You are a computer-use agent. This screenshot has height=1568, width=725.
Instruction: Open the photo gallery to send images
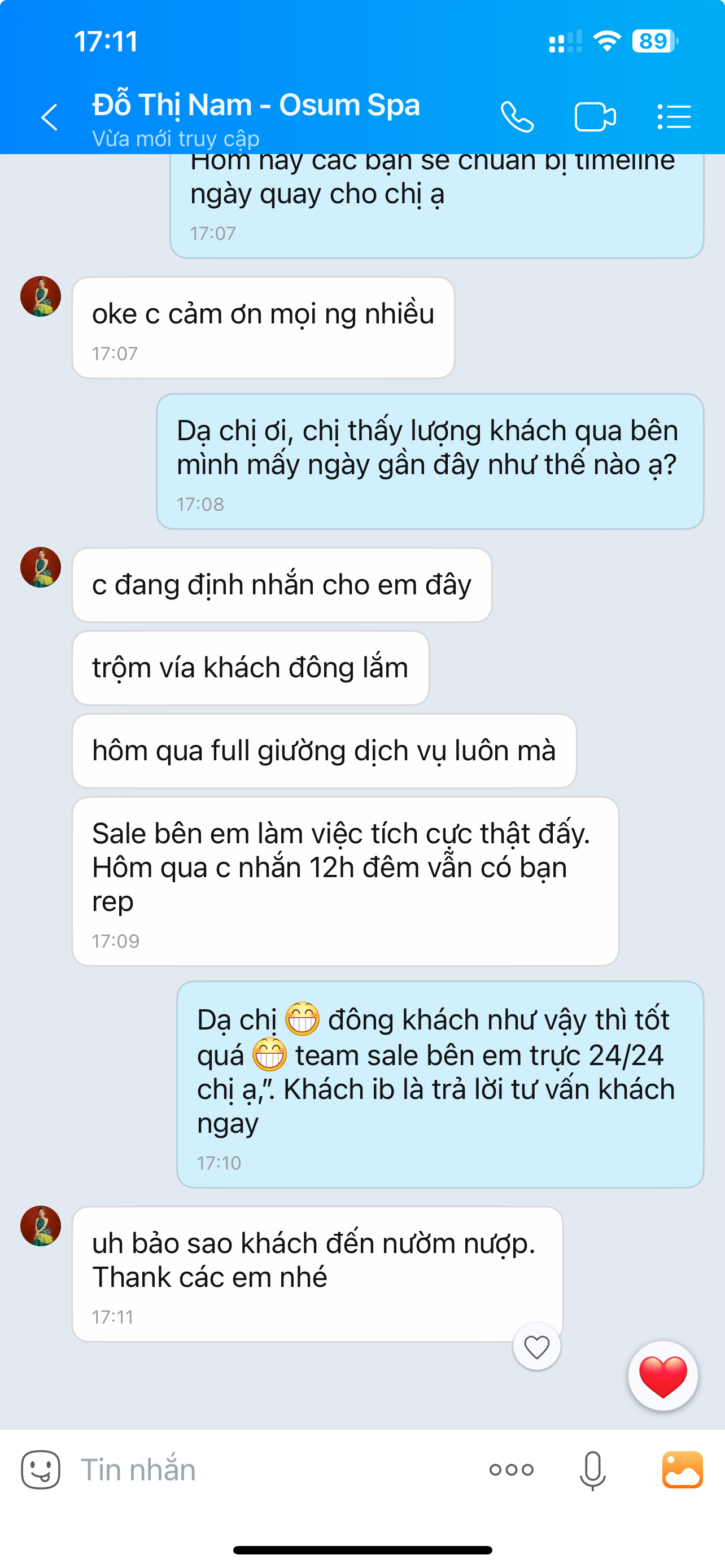tap(683, 1469)
